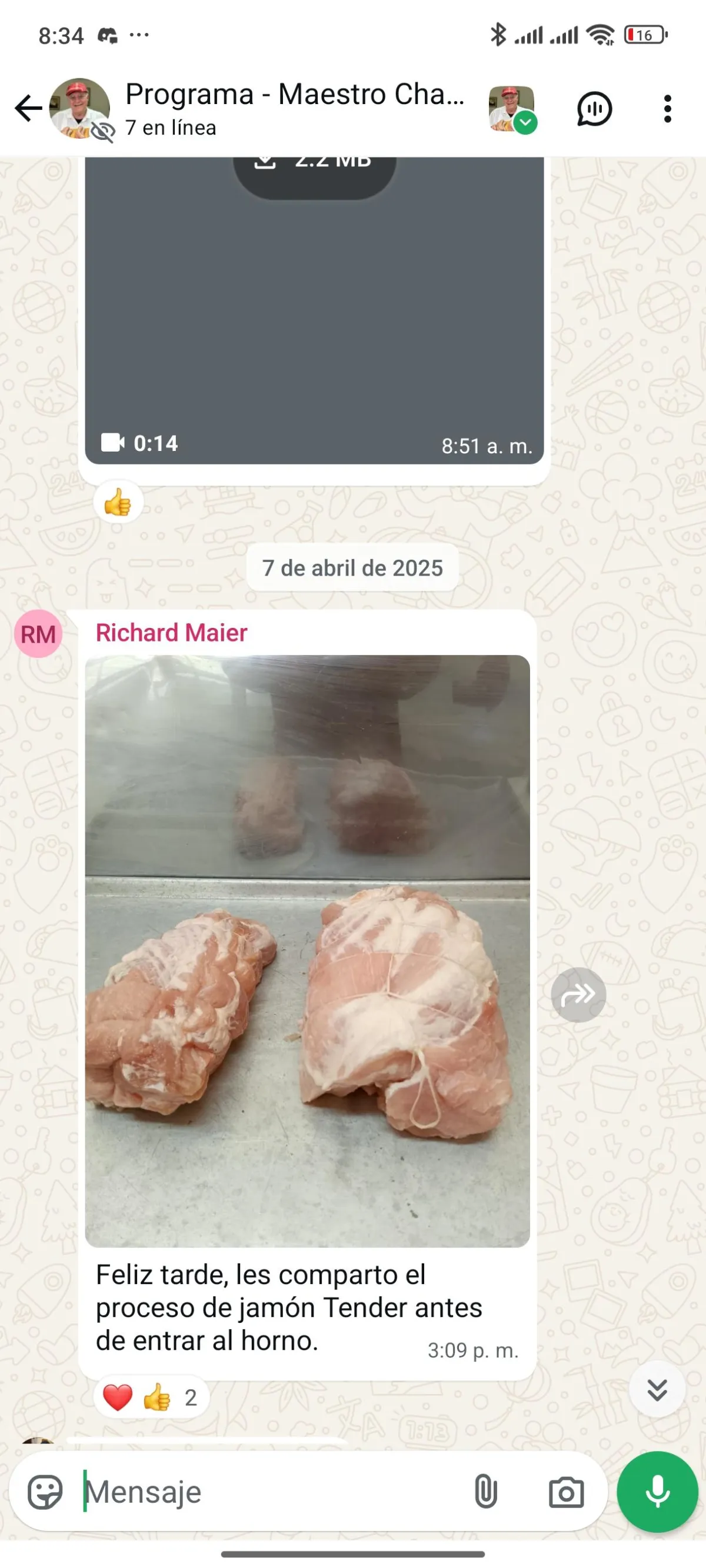The height and width of the screenshot is (1568, 706).
Task: Open Richard Maier sender name
Action: point(171,633)
